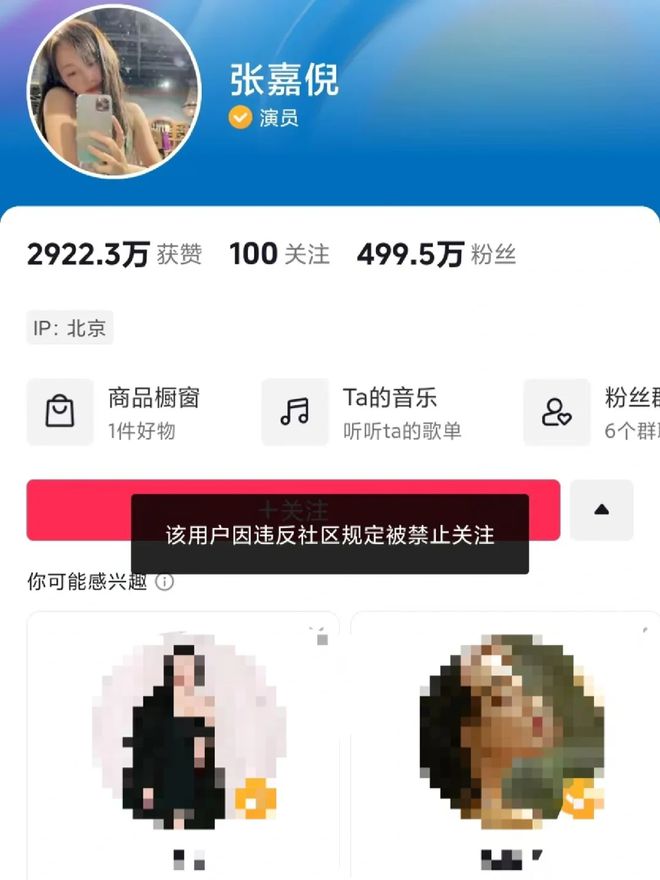This screenshot has width=660, height=880.
Task: View the 499.5万 粉丝 followers list
Action: click(436, 254)
